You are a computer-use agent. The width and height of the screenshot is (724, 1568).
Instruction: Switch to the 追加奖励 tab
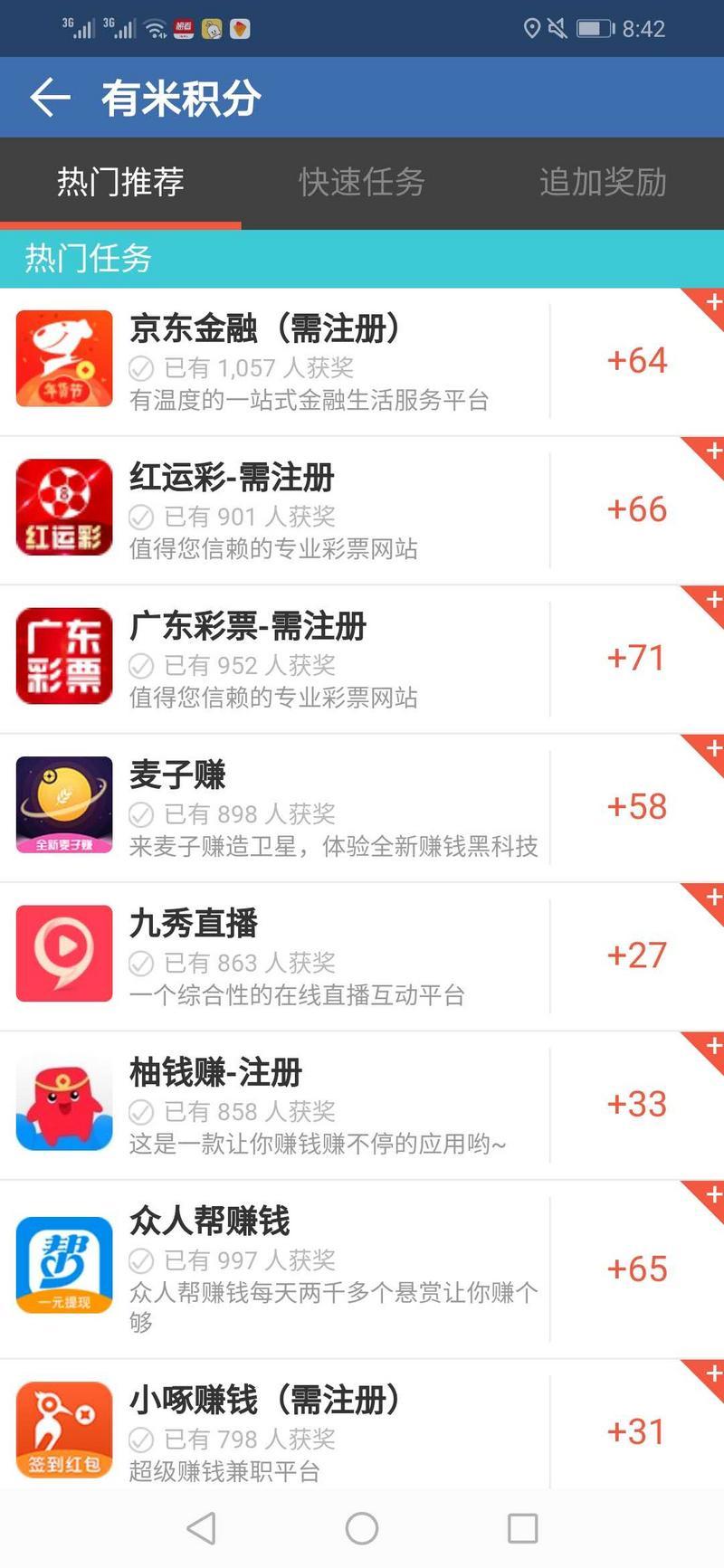pyautogui.click(x=604, y=182)
